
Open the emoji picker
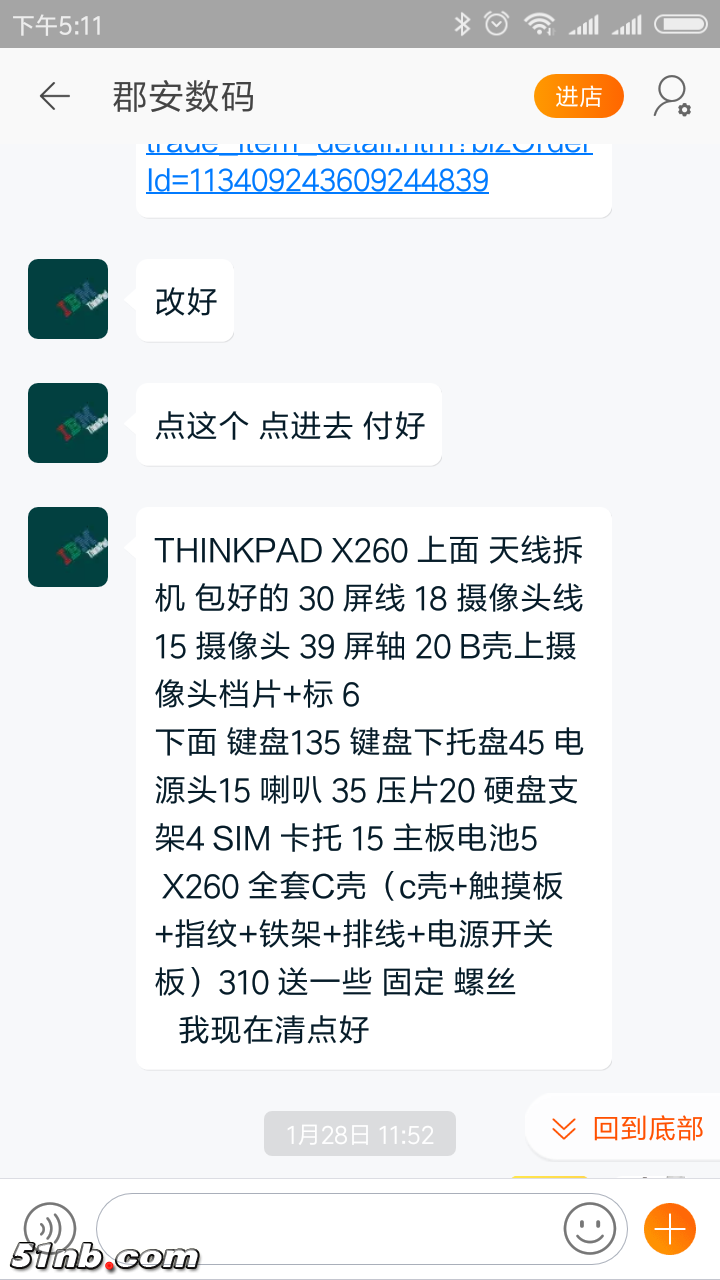pyautogui.click(x=590, y=1228)
